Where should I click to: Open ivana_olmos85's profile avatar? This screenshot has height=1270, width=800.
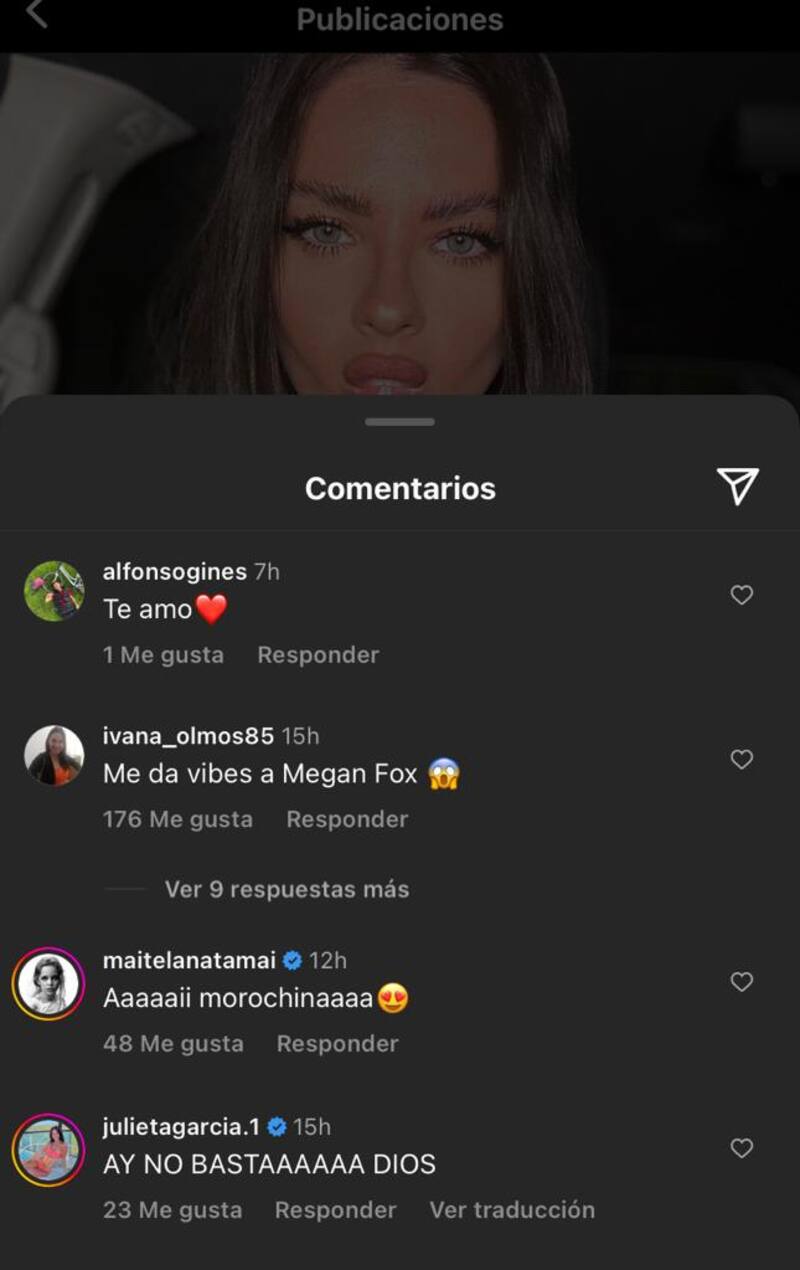pos(54,756)
